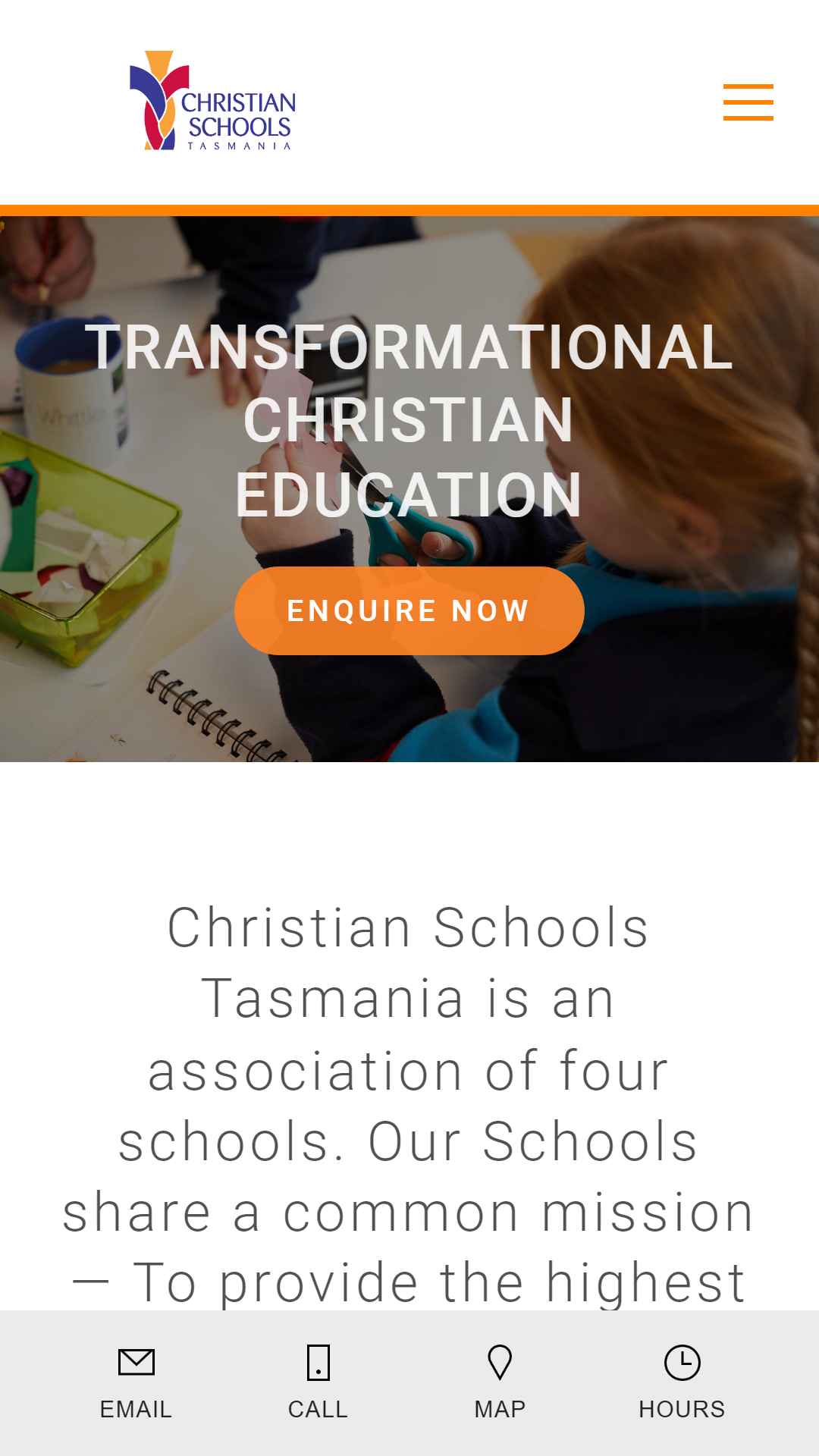Tap the Enquire Now button
819x1456 pixels.
coord(409,610)
